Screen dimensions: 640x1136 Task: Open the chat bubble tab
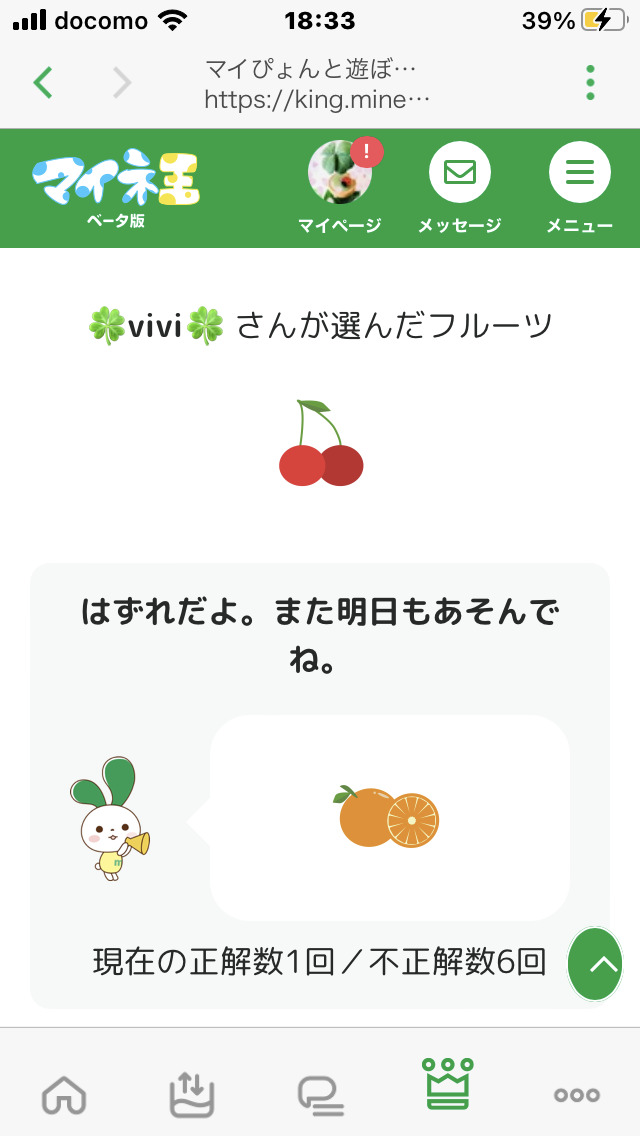[320, 1094]
